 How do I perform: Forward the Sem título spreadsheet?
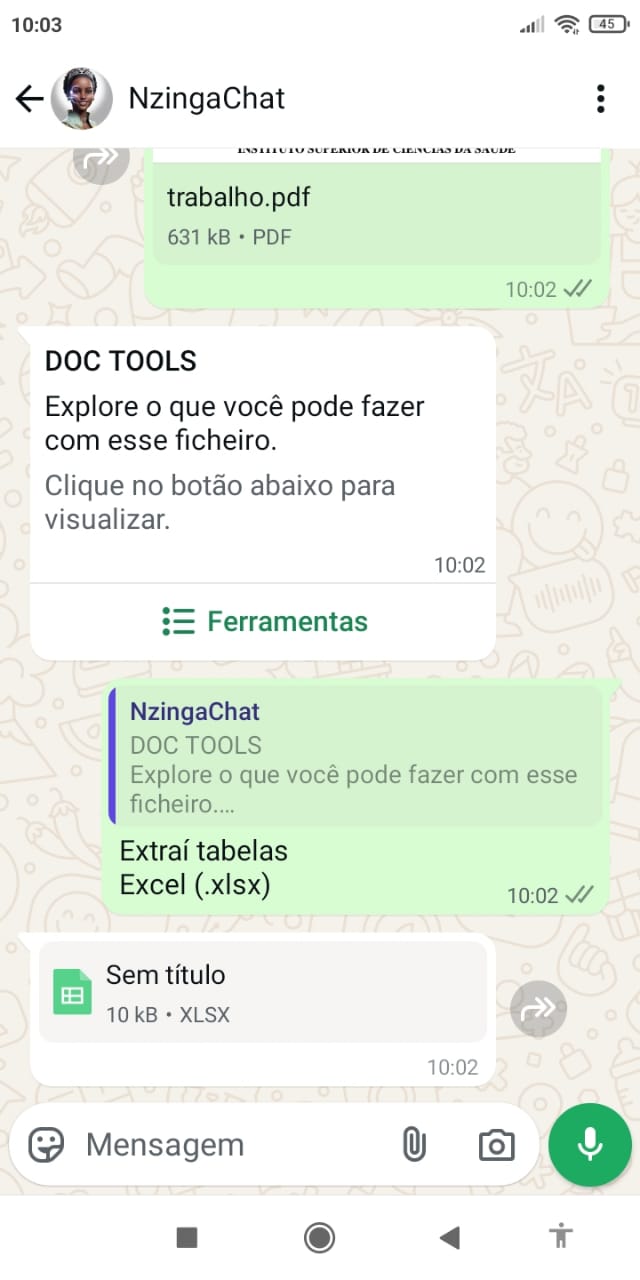(x=538, y=1008)
